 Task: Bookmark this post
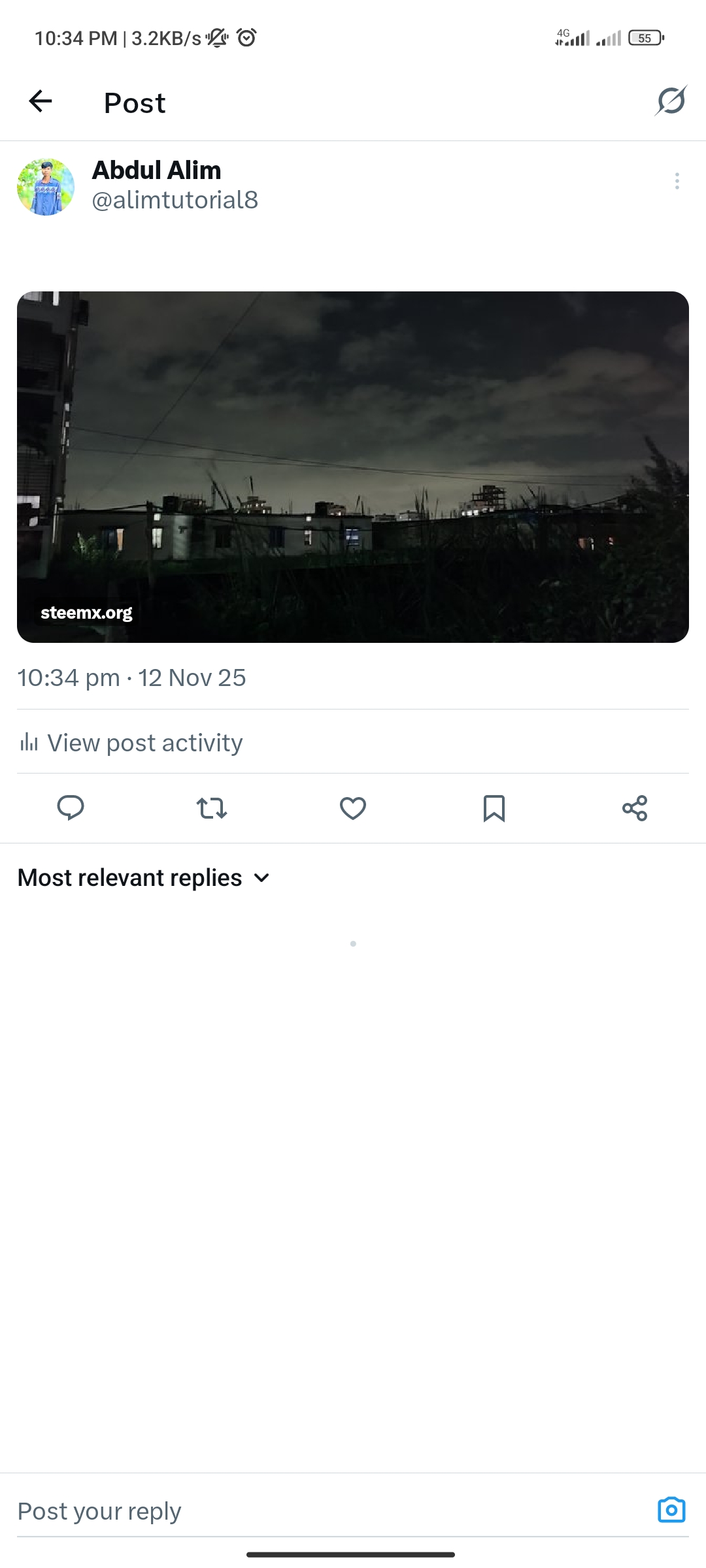click(494, 808)
